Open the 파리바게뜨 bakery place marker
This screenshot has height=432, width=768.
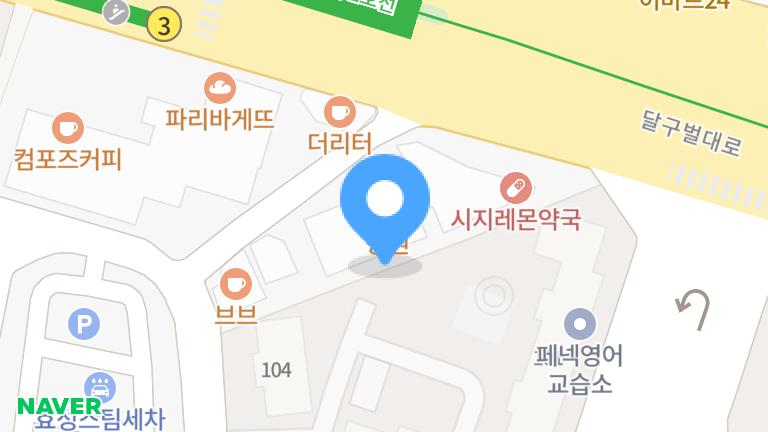point(219,89)
